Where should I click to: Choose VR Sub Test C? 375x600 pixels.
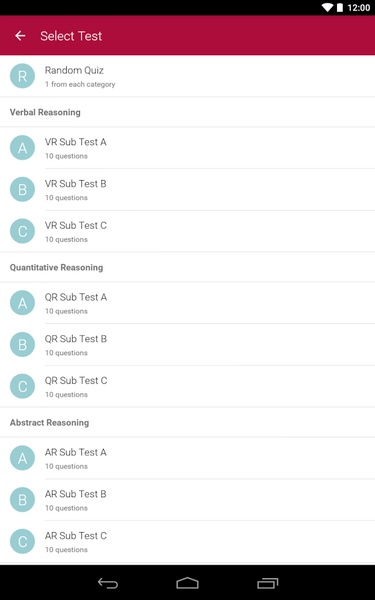point(188,231)
